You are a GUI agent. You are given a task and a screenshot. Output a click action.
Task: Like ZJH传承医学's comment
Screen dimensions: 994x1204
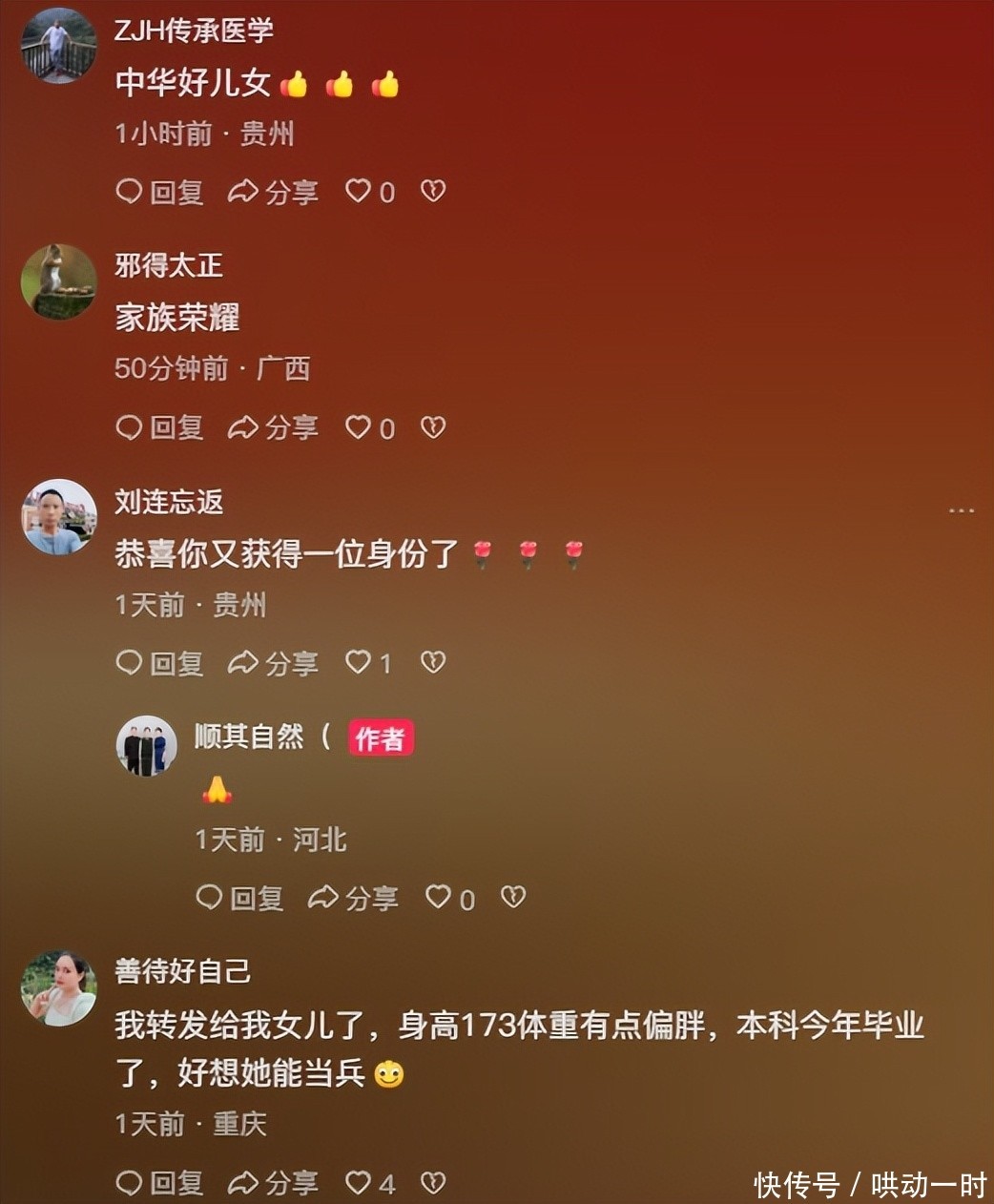pos(359,191)
